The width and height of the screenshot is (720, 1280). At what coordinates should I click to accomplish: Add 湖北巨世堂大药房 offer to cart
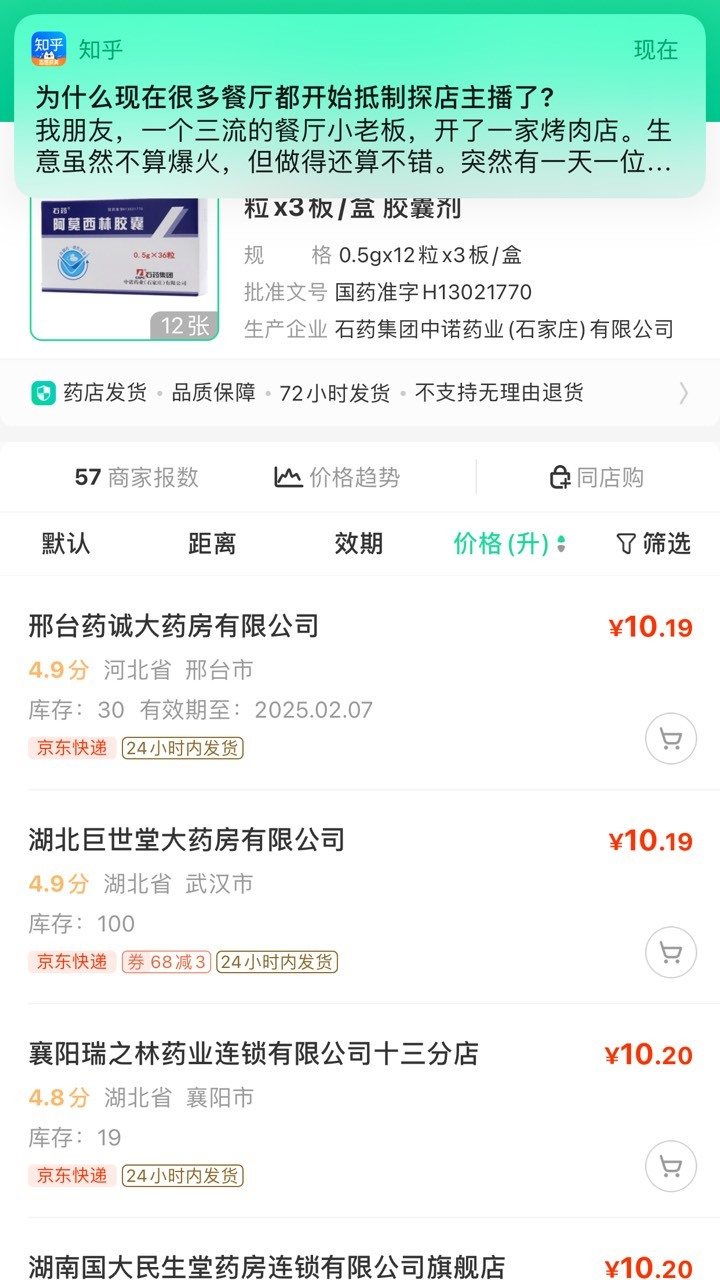tap(671, 952)
